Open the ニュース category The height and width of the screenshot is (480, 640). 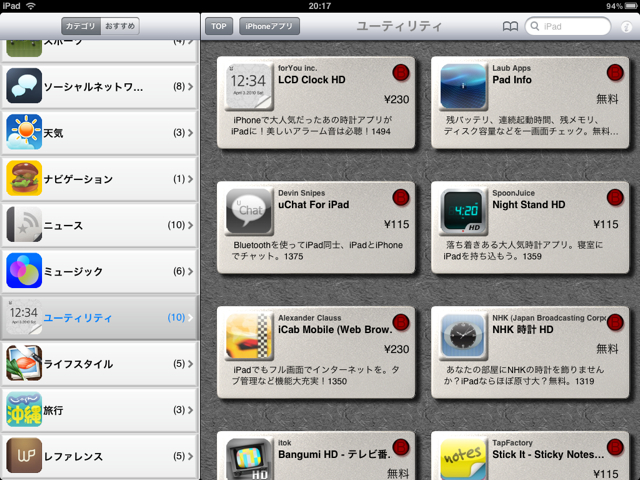coord(100,225)
